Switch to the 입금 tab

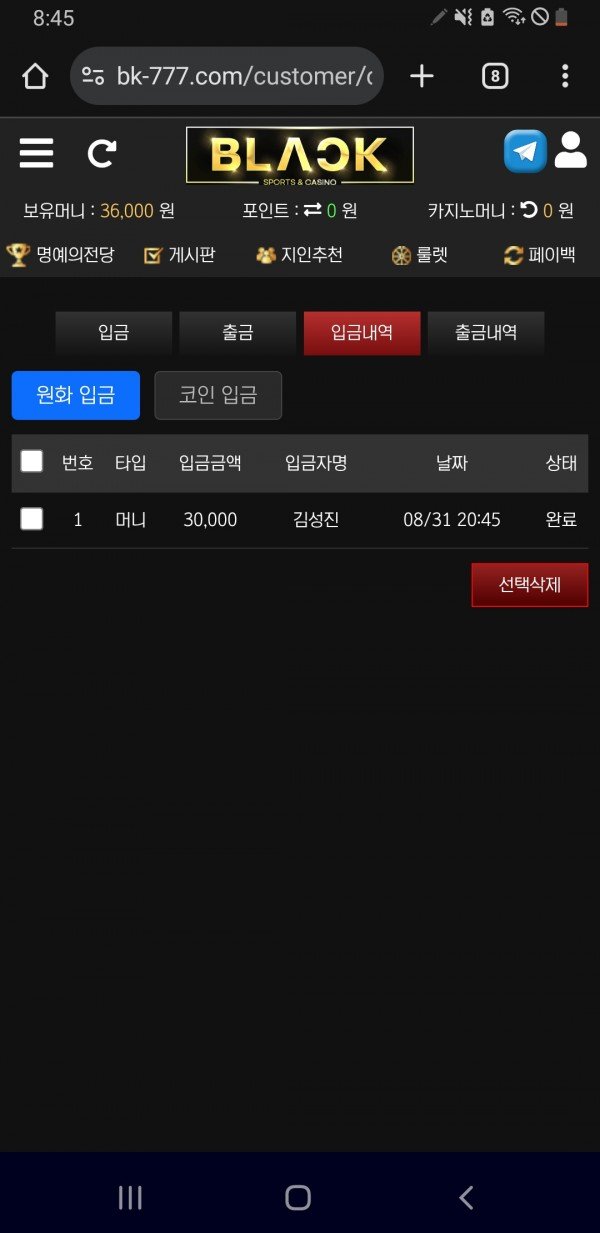114,333
